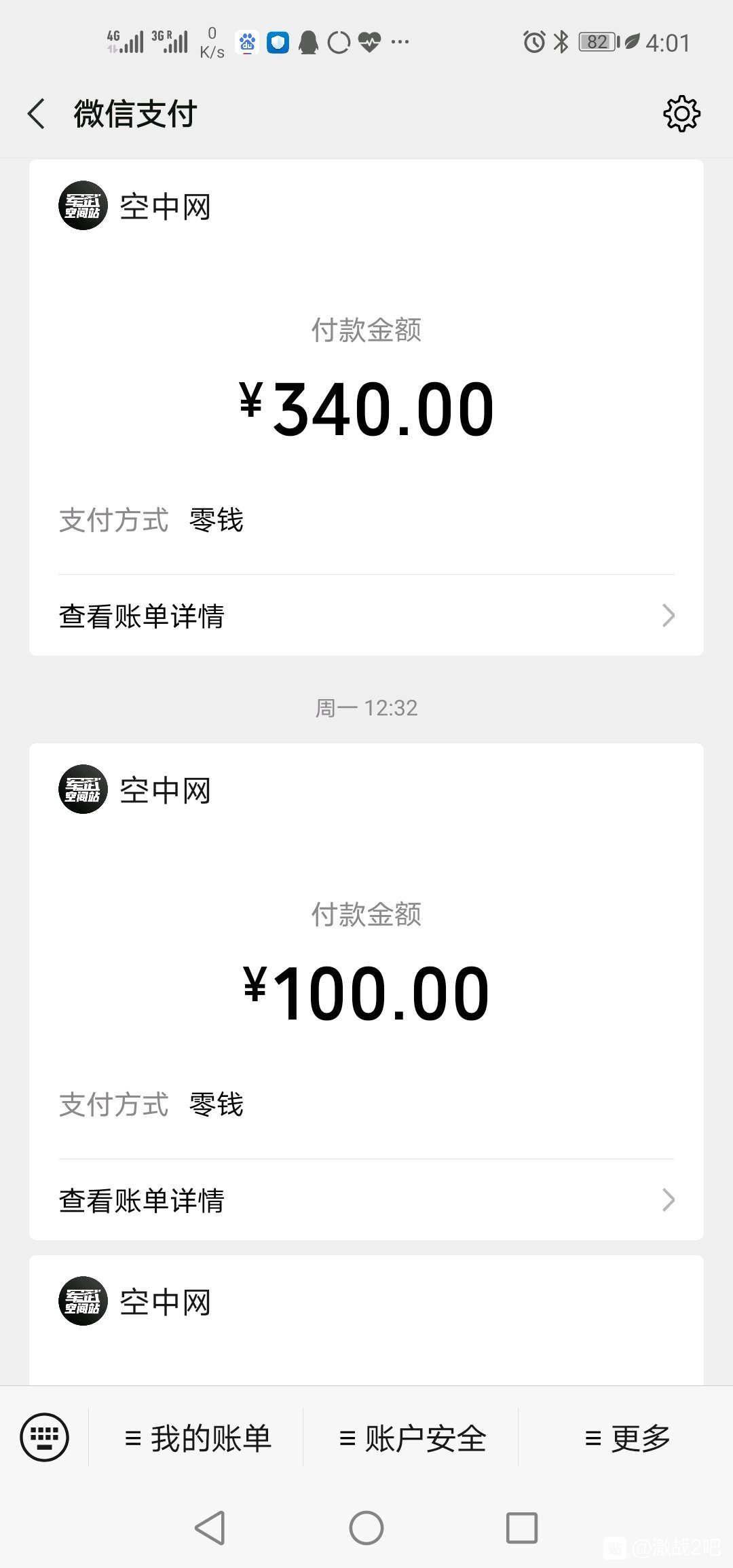Open 我的账单 menu
Screen dimensions: 733x1568
(197, 1438)
